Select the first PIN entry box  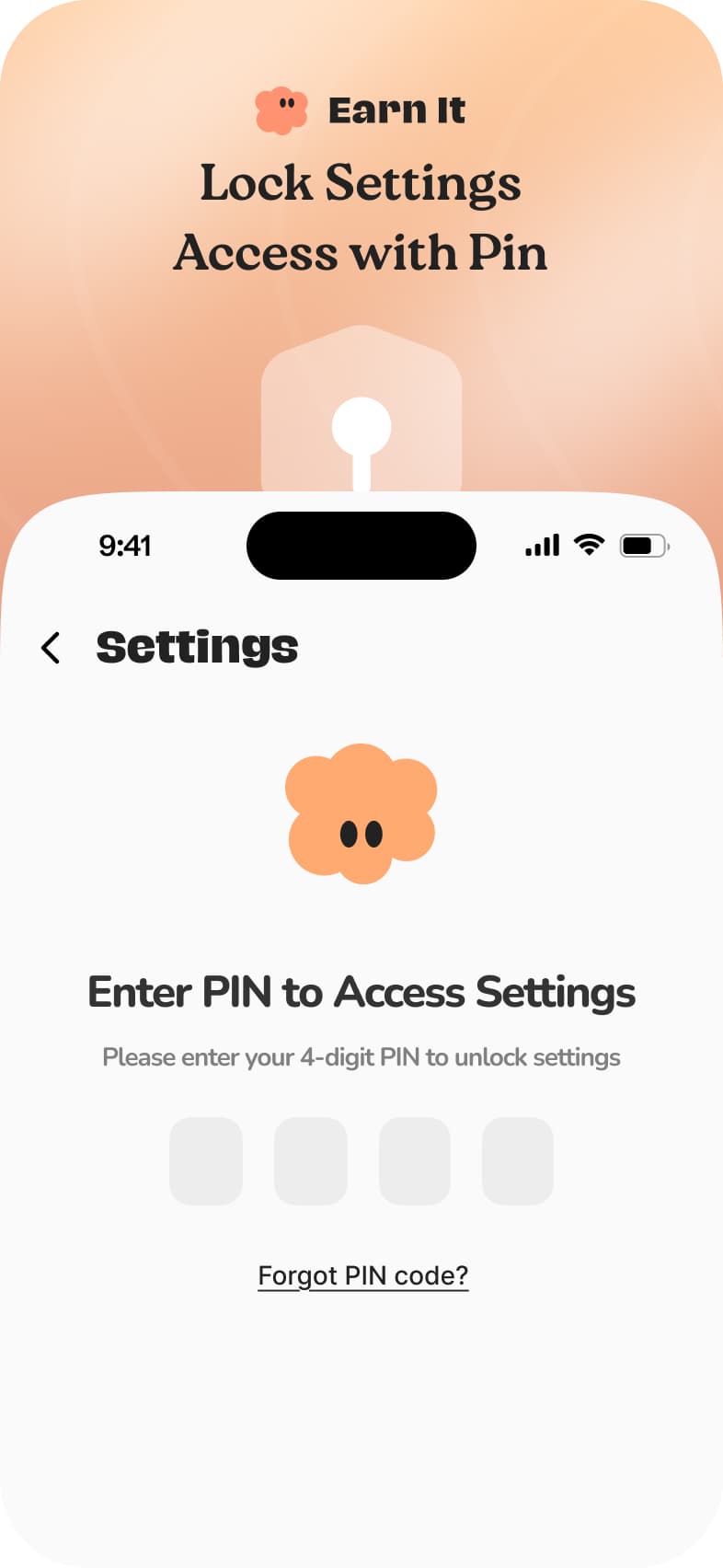[x=206, y=1159]
